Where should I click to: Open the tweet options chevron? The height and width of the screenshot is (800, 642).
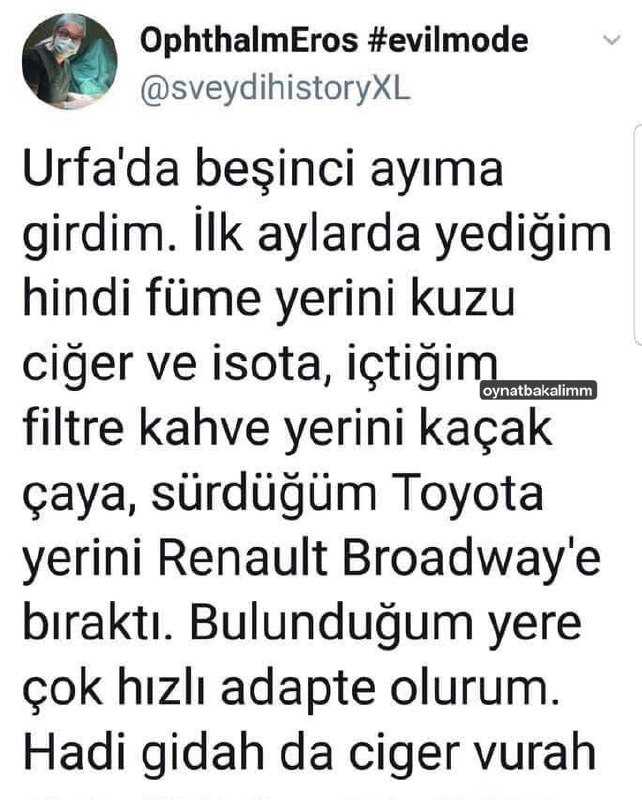click(611, 40)
